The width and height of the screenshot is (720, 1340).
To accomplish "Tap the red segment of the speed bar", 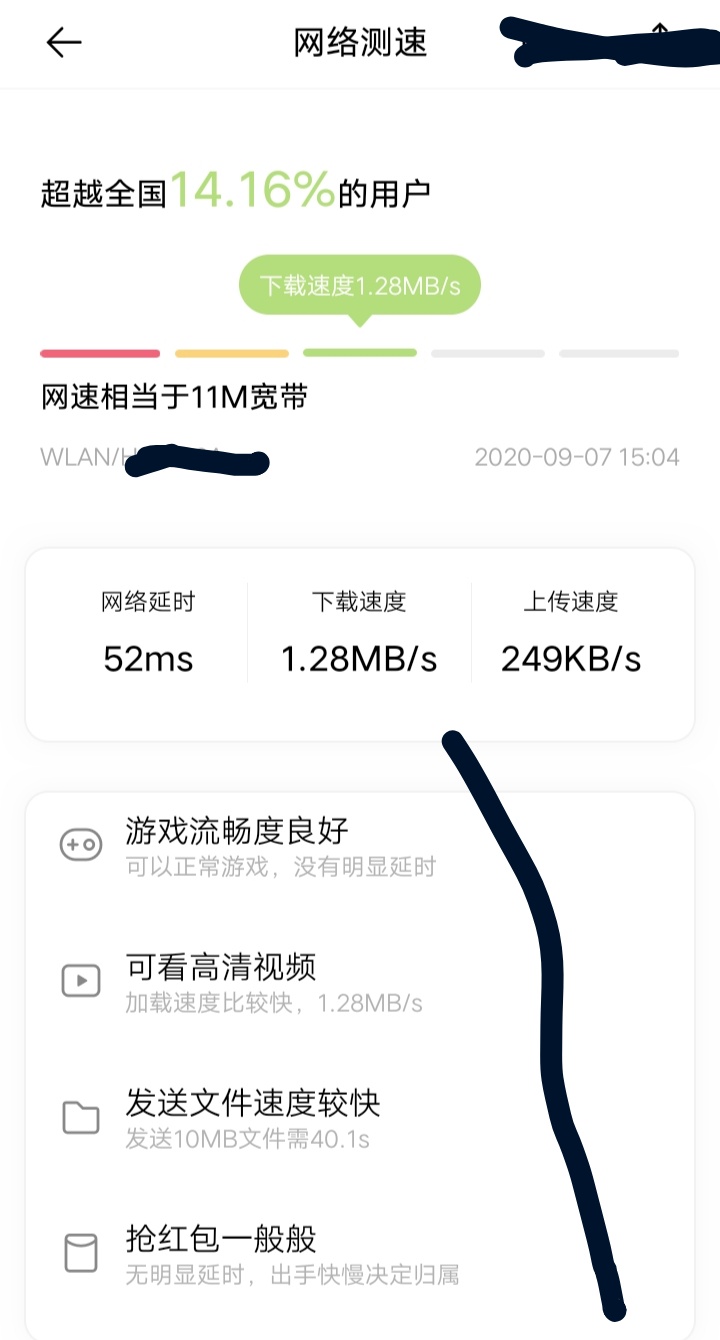I will tap(99, 353).
